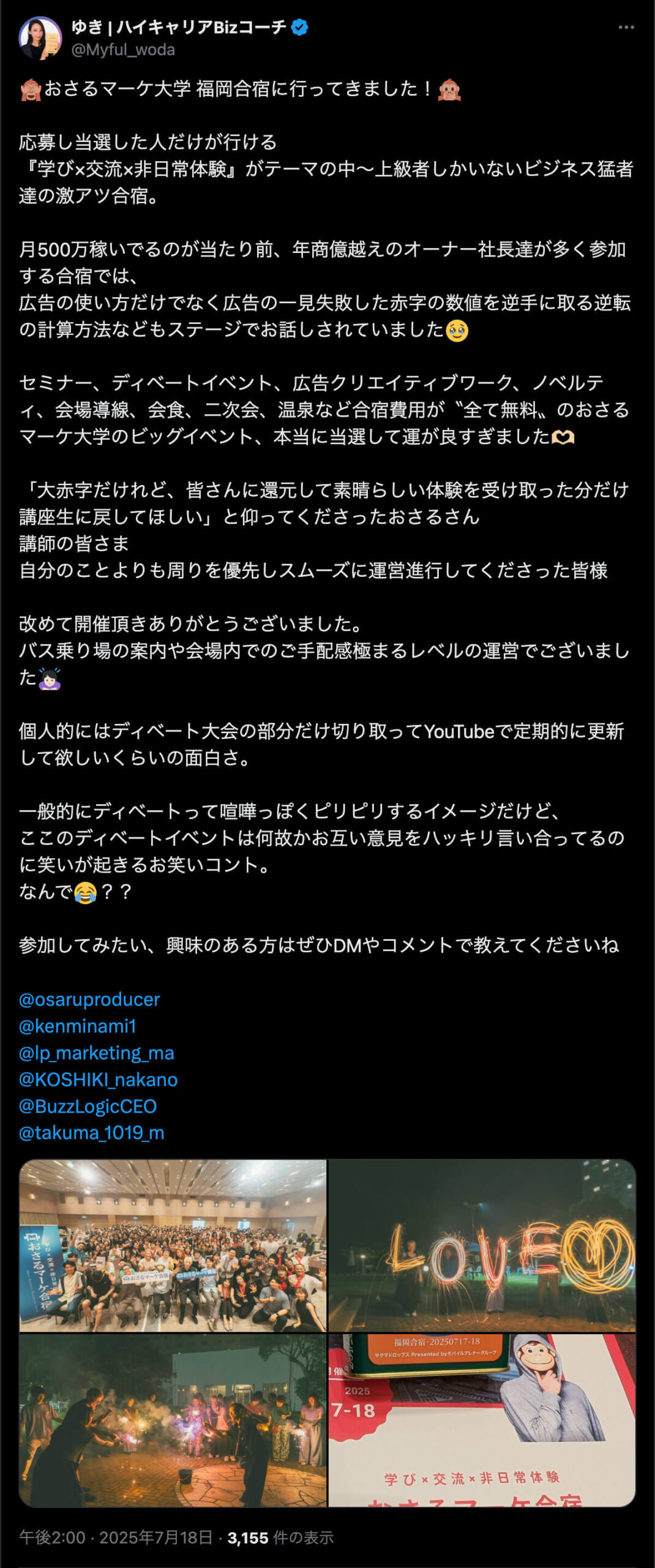View the monkey-hoodie camp booklet photo
Screen dimensions: 655x1568
tap(482, 1420)
